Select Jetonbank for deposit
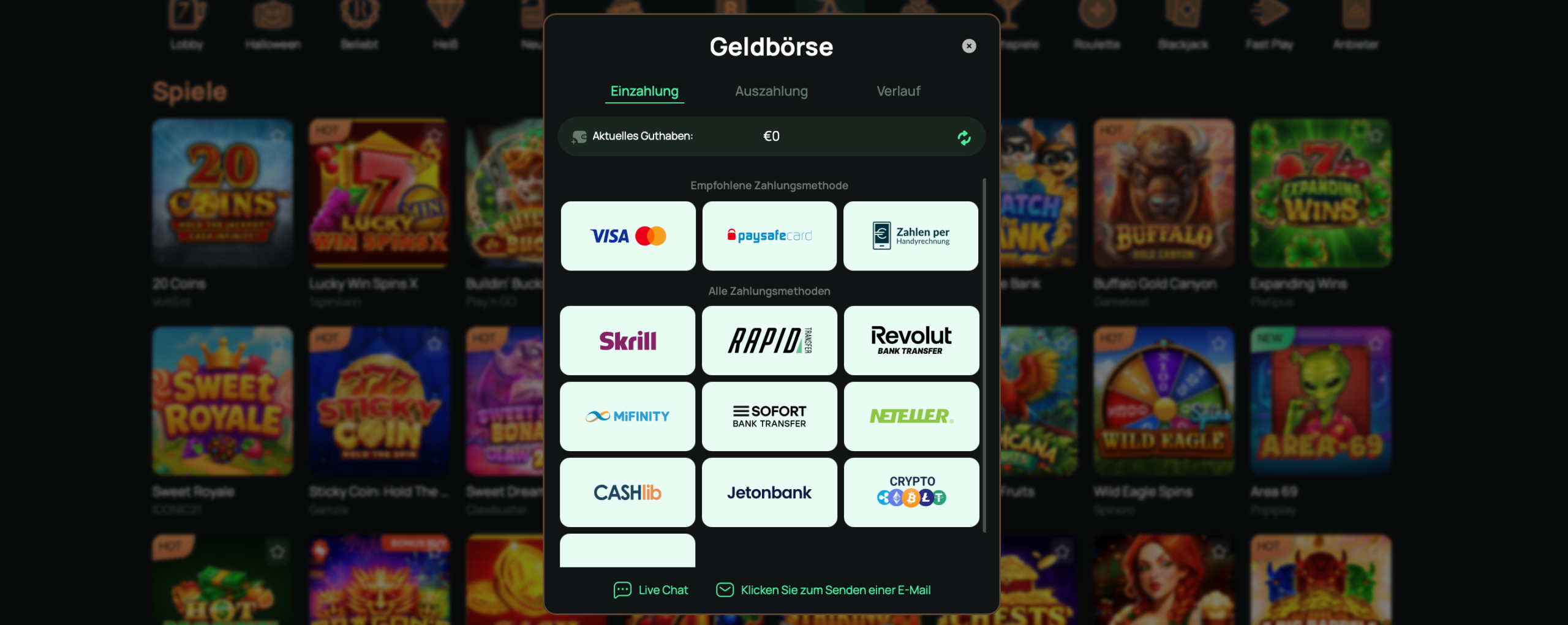The image size is (1568, 625). point(769,492)
